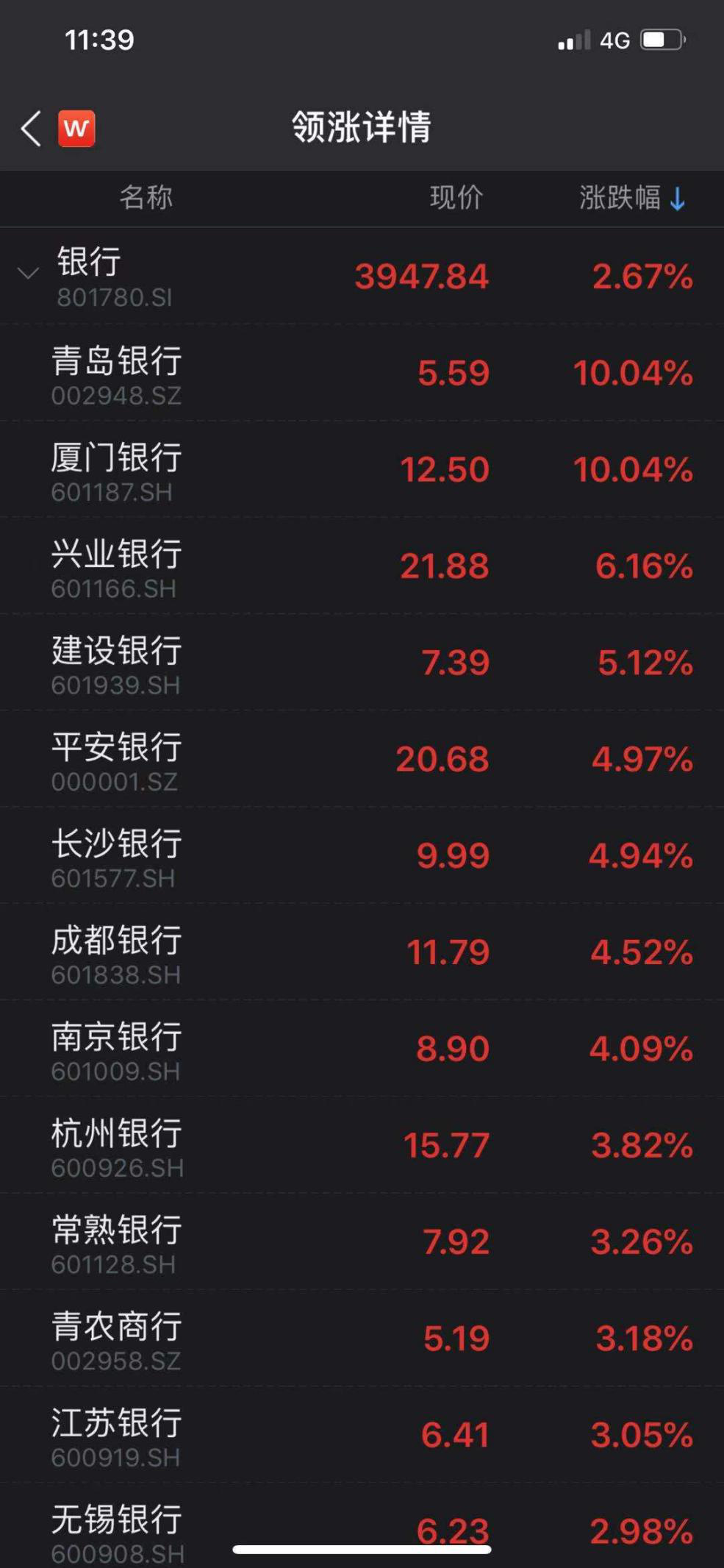This screenshot has width=724, height=1568.
Task: Sort the list by 涨跌幅
Action: pyautogui.click(x=632, y=198)
